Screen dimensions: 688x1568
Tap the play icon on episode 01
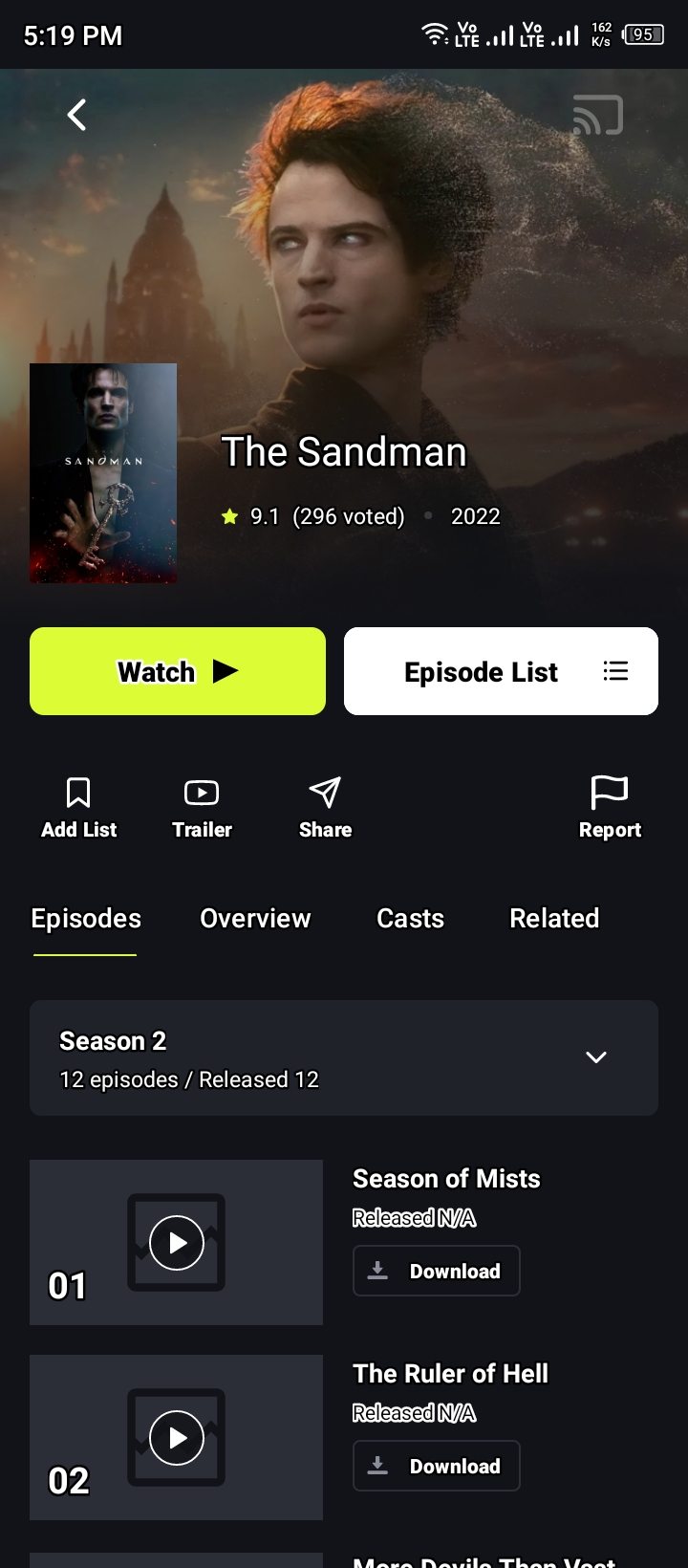pos(176,1242)
